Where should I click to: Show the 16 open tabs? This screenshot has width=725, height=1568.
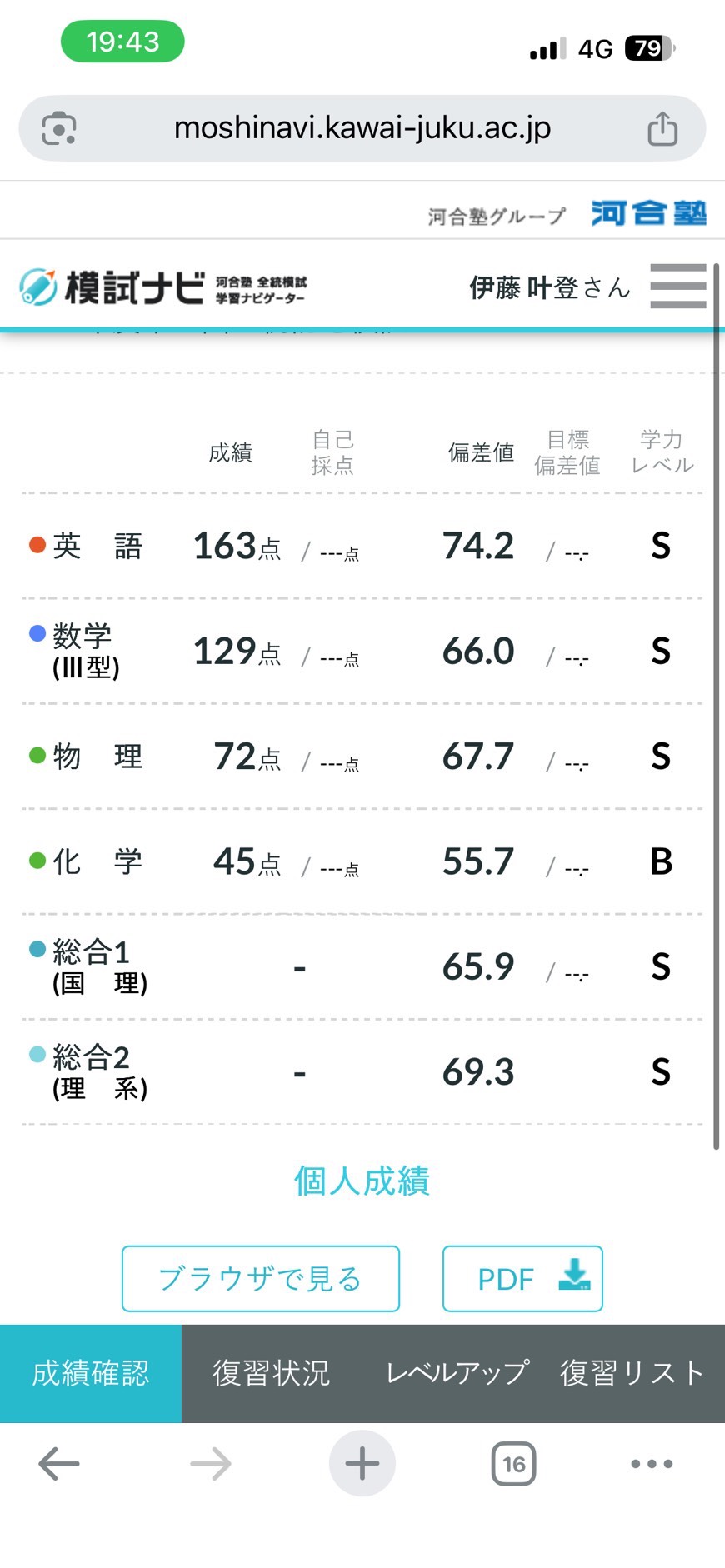pos(513,1464)
